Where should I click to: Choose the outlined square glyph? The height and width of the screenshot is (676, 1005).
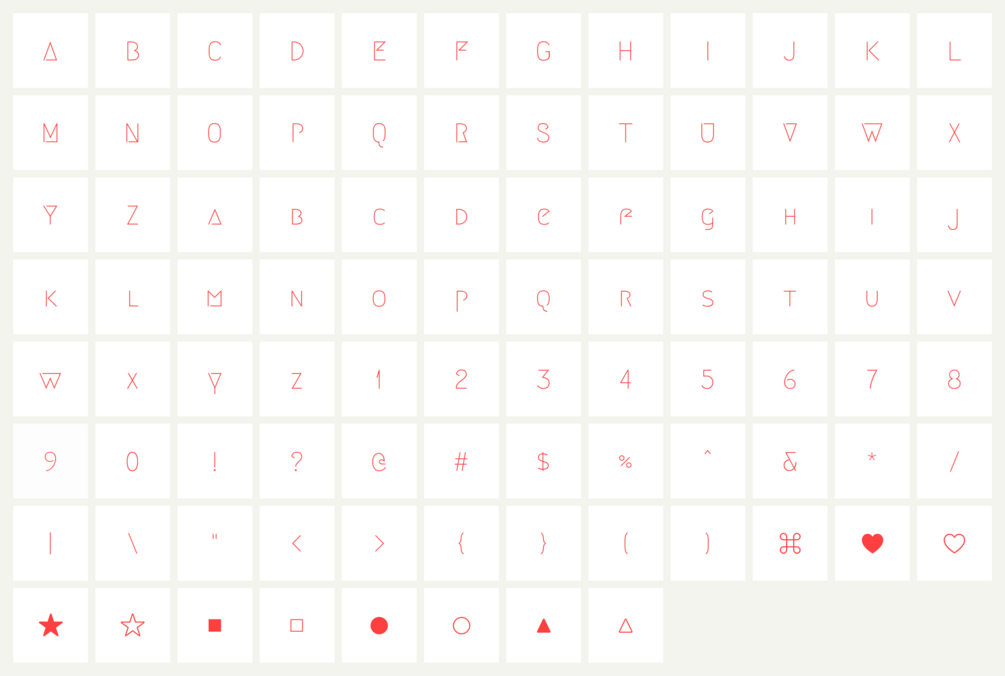coord(297,625)
